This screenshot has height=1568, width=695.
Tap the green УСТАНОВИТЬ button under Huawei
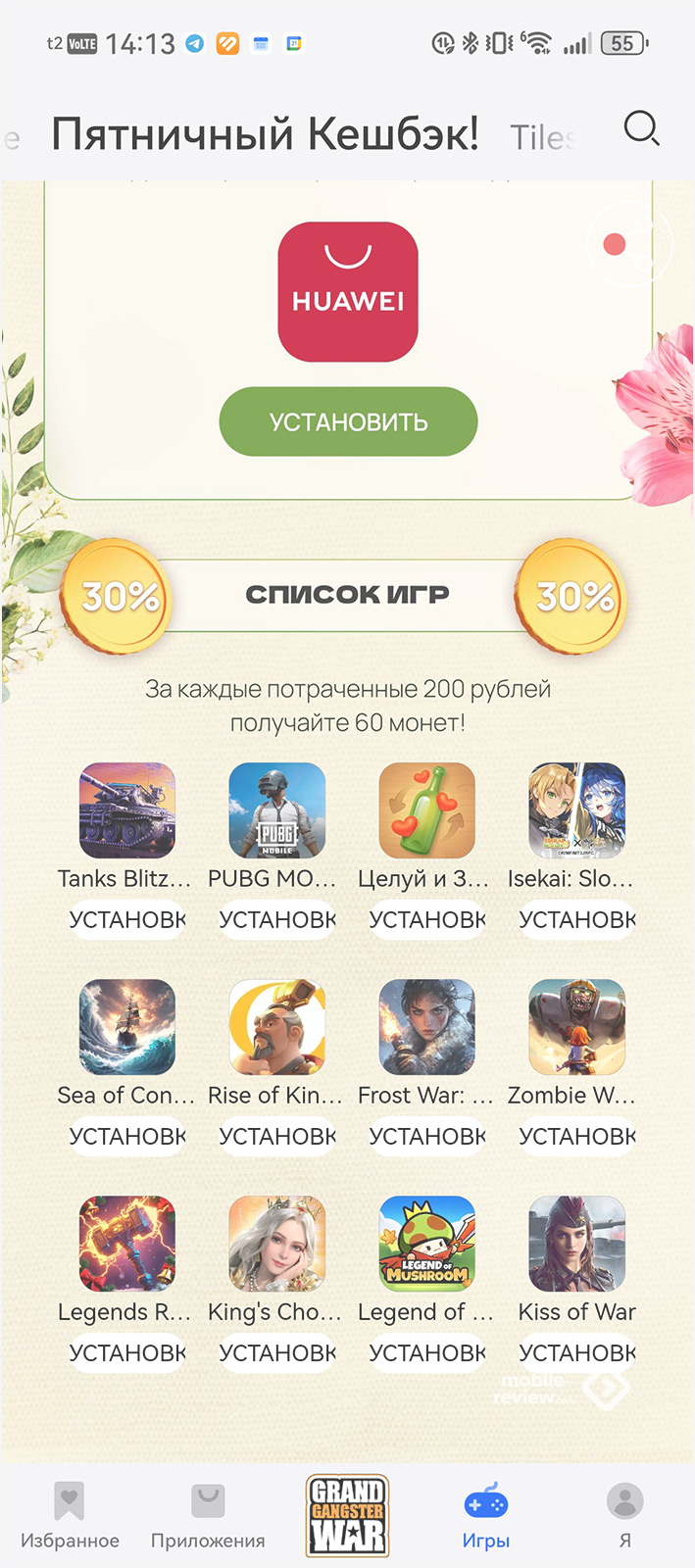tap(348, 421)
